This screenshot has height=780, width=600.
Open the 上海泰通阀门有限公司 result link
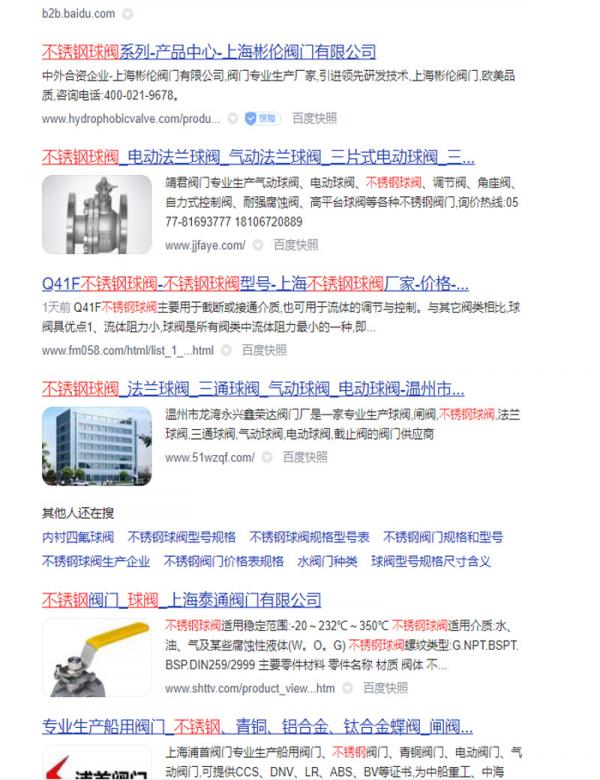(x=181, y=599)
